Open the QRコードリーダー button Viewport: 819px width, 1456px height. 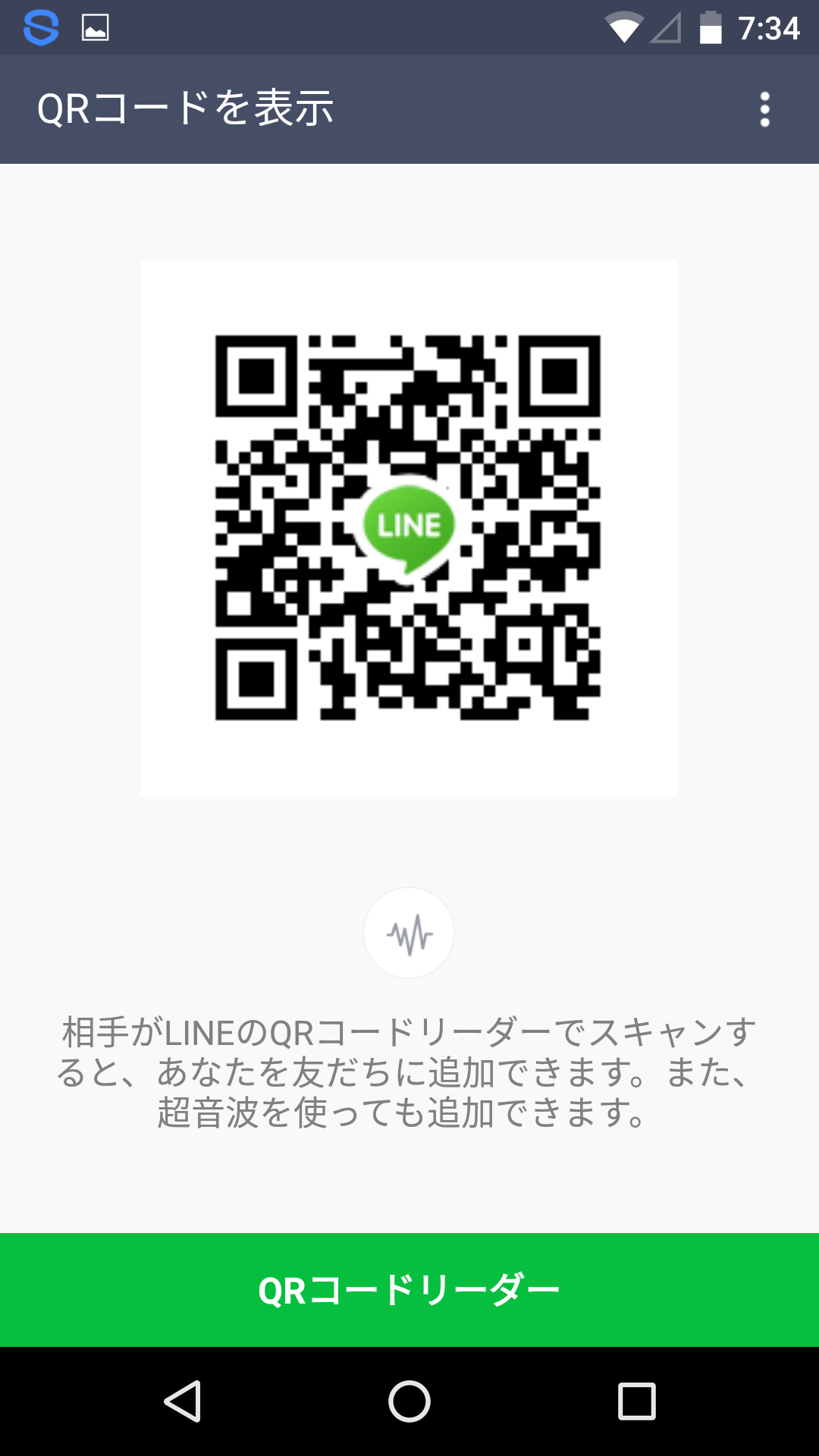409,1290
